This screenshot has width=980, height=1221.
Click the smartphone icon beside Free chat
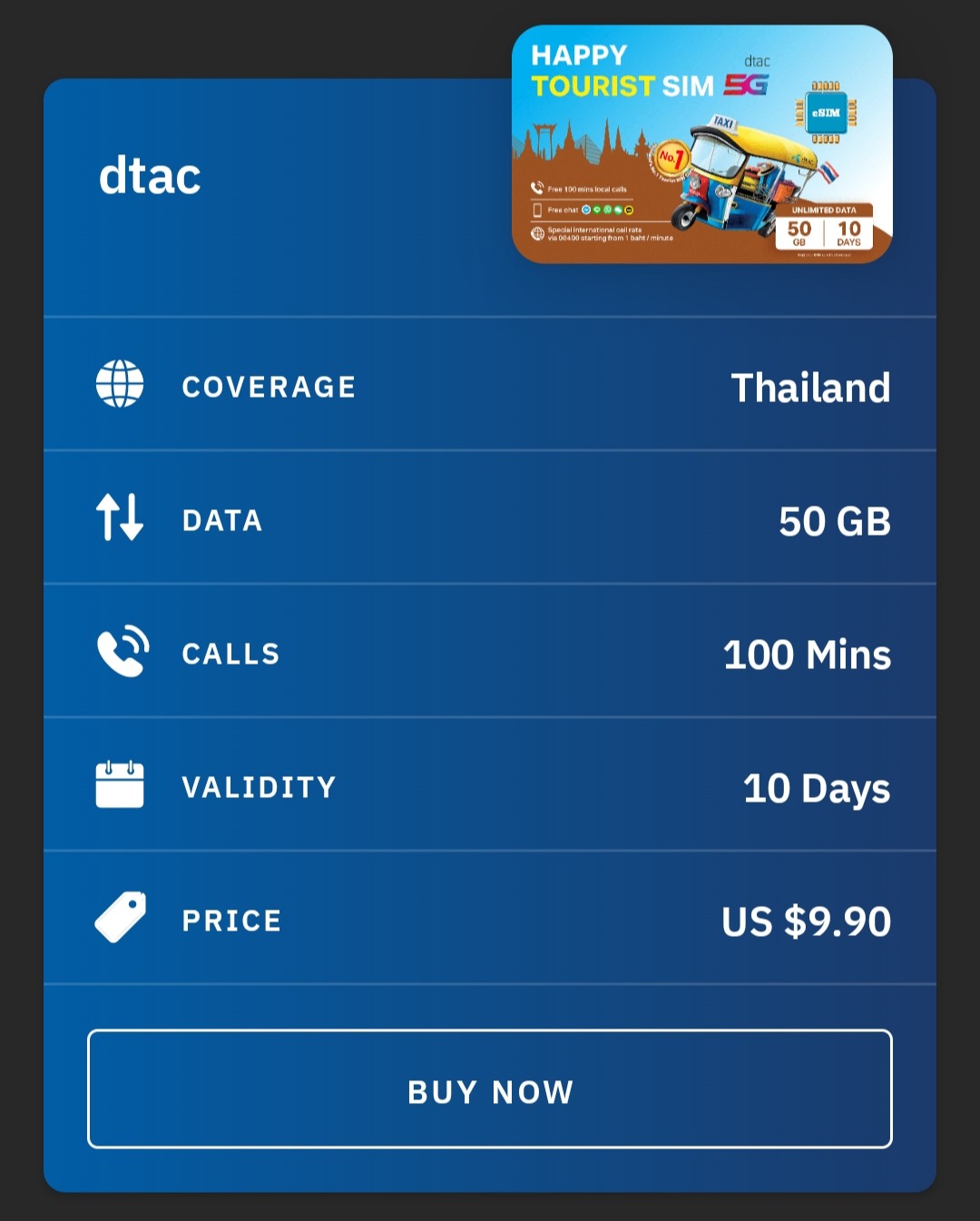tap(537, 209)
